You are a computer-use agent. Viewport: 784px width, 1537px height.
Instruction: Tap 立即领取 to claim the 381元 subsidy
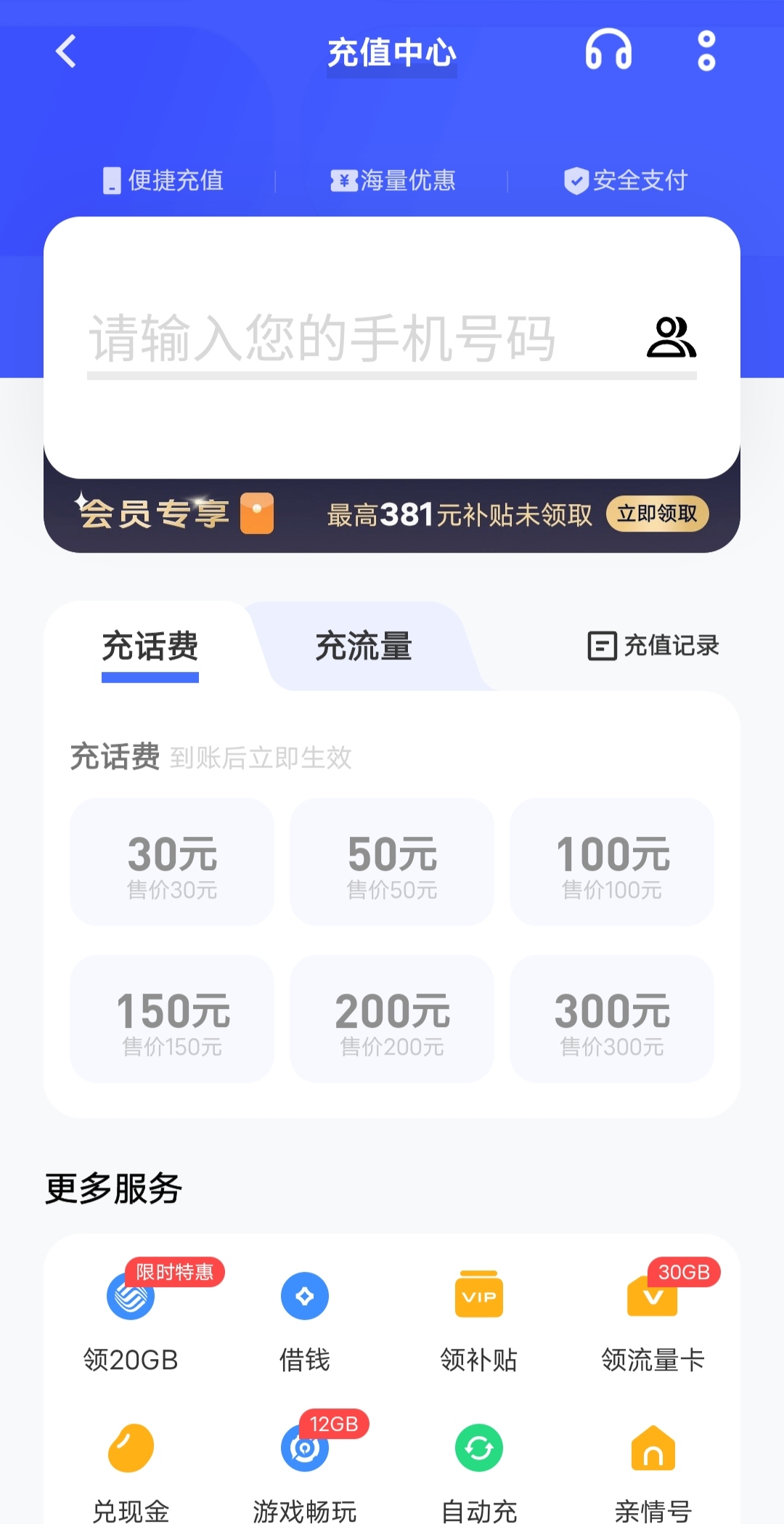click(x=657, y=514)
